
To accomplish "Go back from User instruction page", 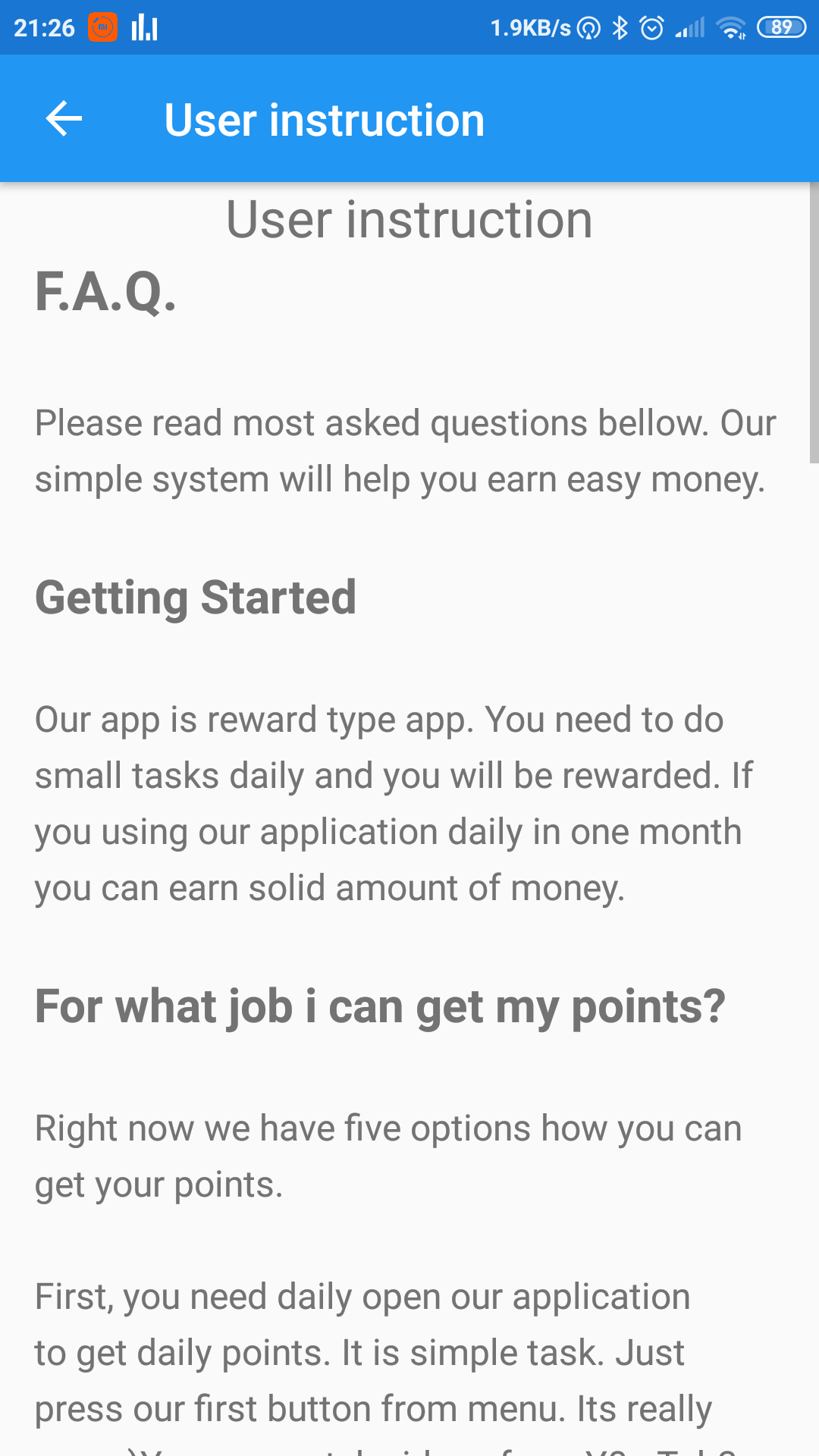I will pyautogui.click(x=64, y=119).
